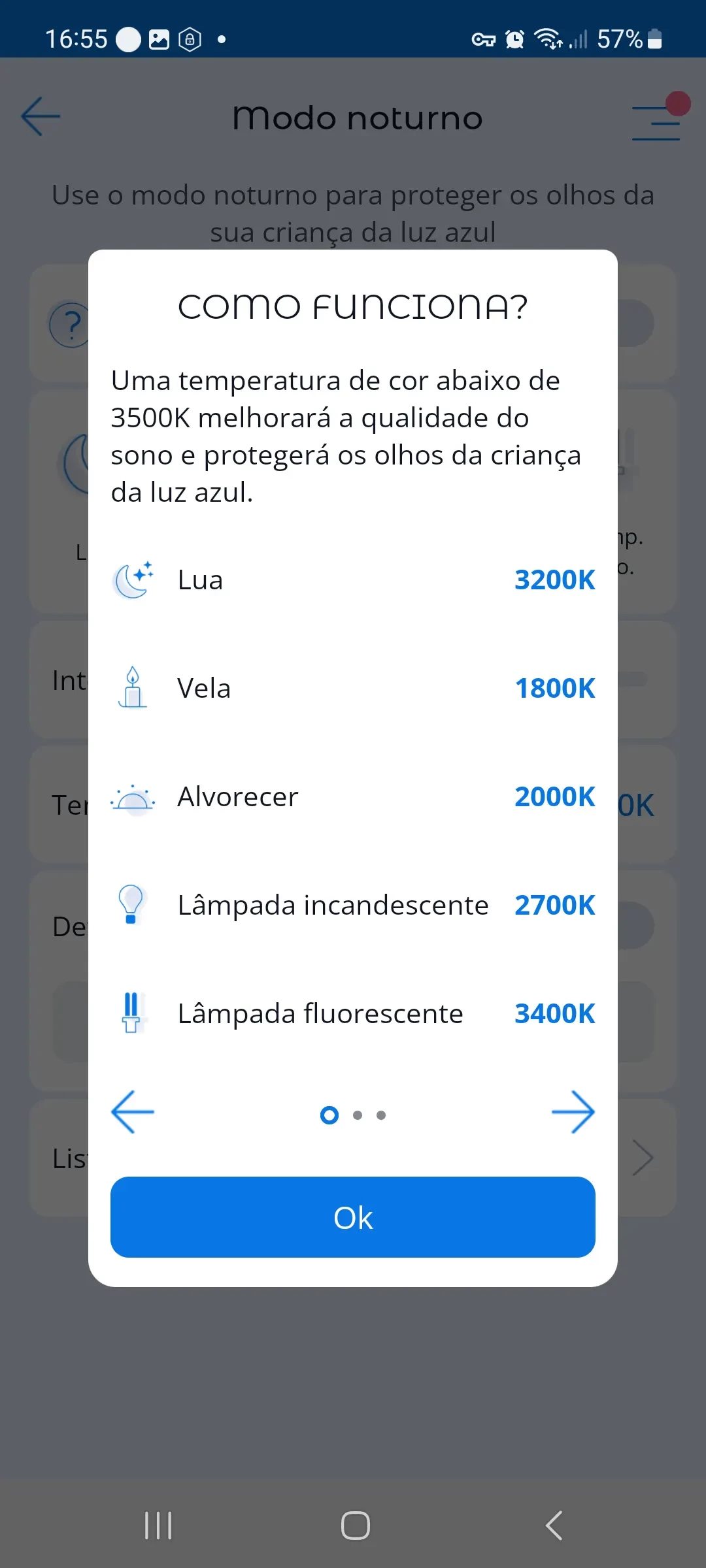Go to the system home screen
Screen dimensions: 706x1568
[355, 1526]
